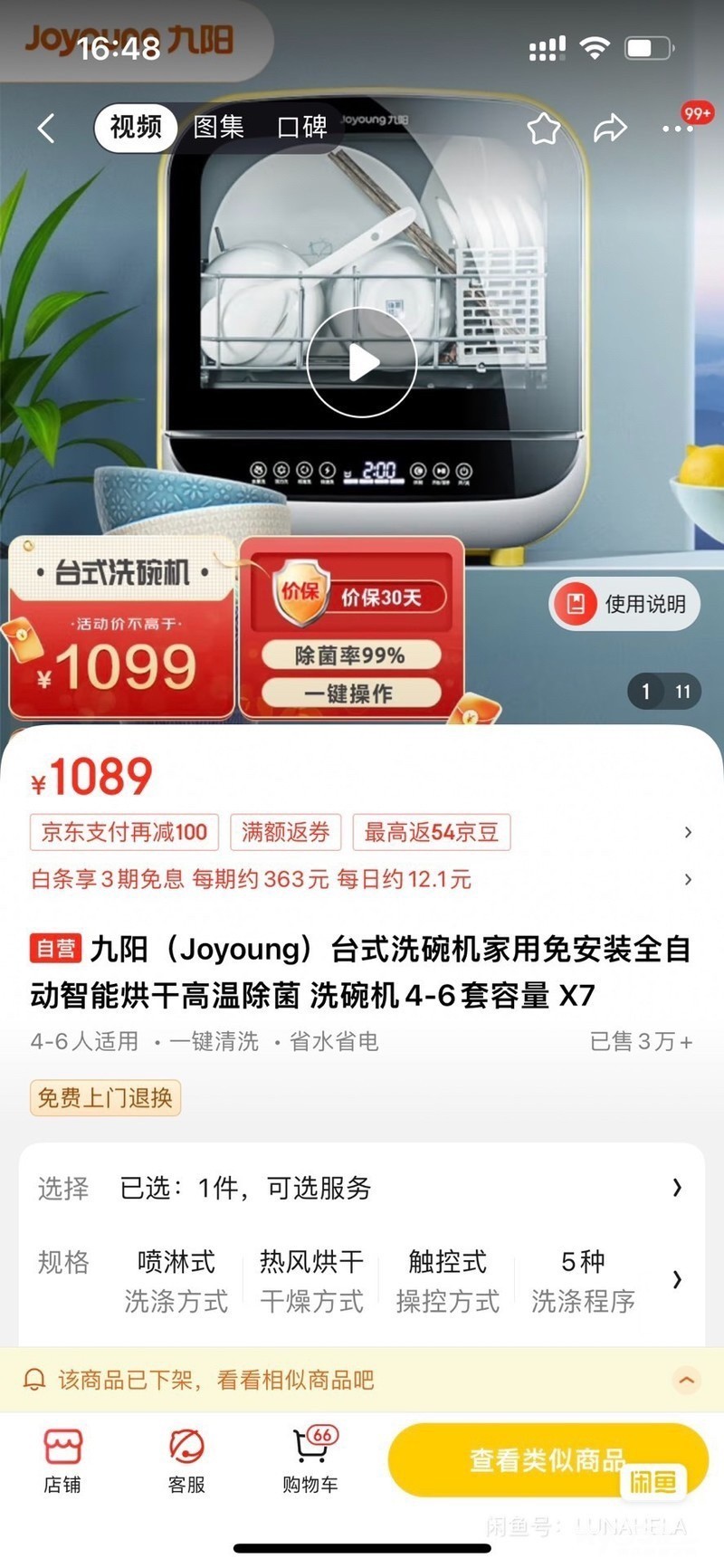Screen dimensions: 724x1568
Task: Share this product
Action: click(x=610, y=129)
